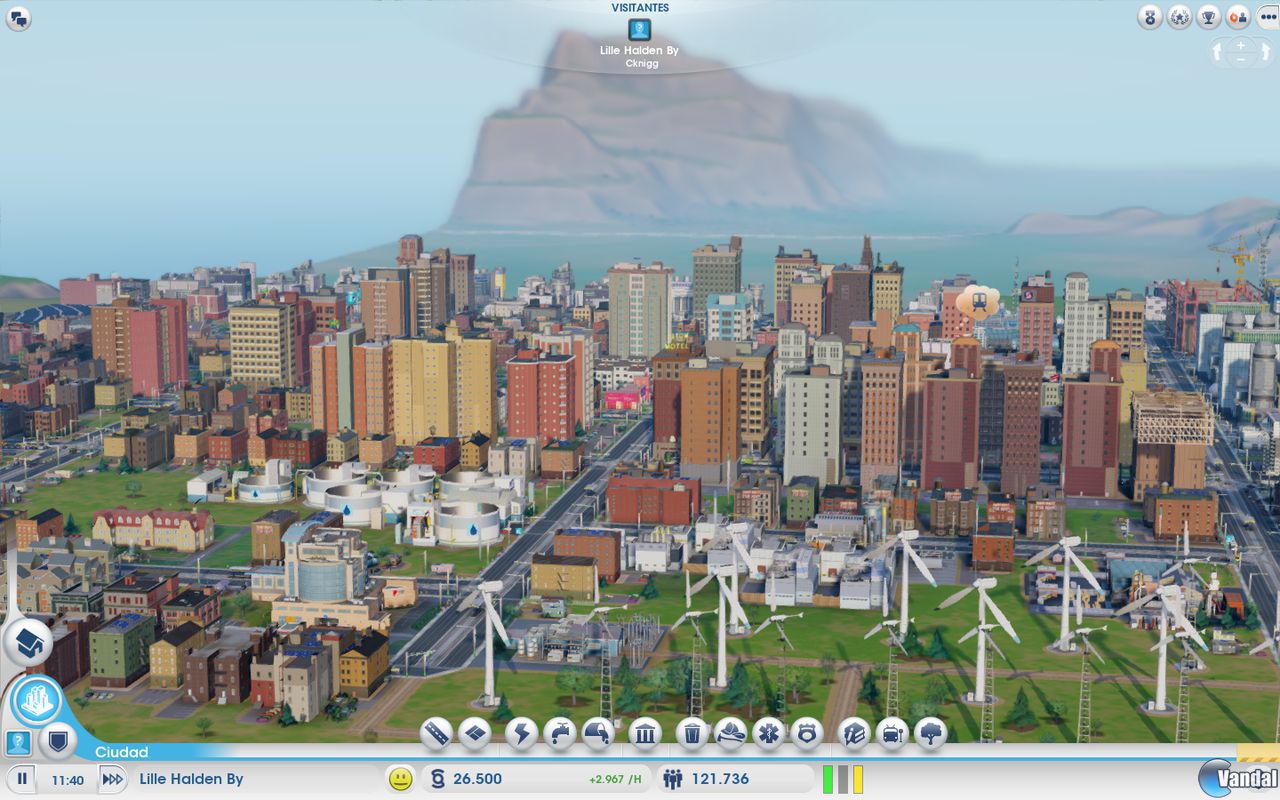
Task: Open the mass transit bus menu
Action: [x=892, y=734]
